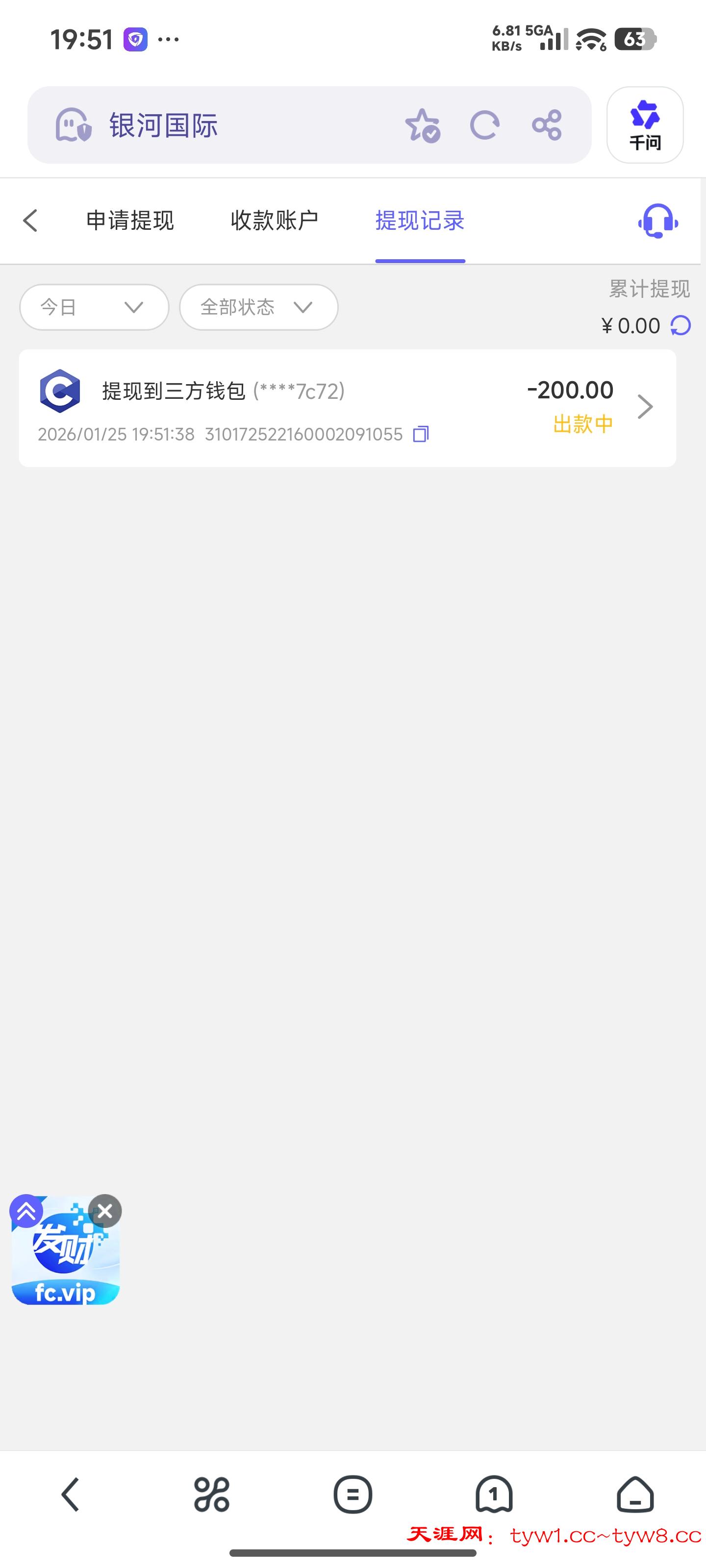Bookmark page with the star icon

coord(422,125)
